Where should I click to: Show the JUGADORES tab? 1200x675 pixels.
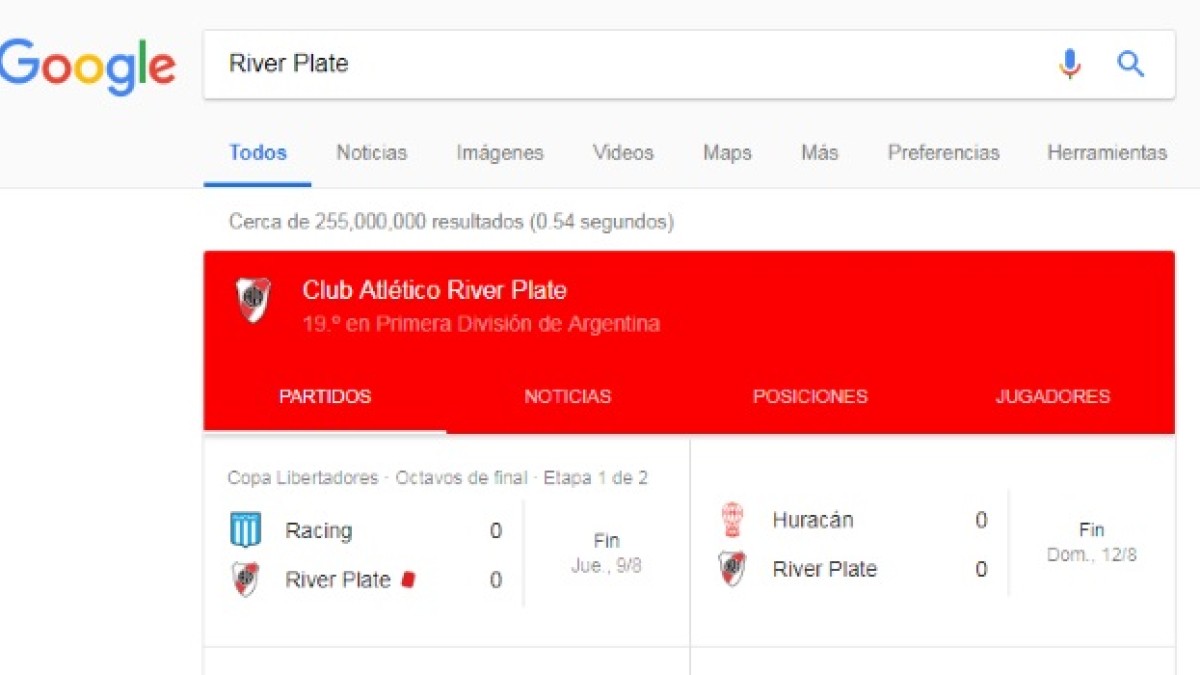point(1052,396)
